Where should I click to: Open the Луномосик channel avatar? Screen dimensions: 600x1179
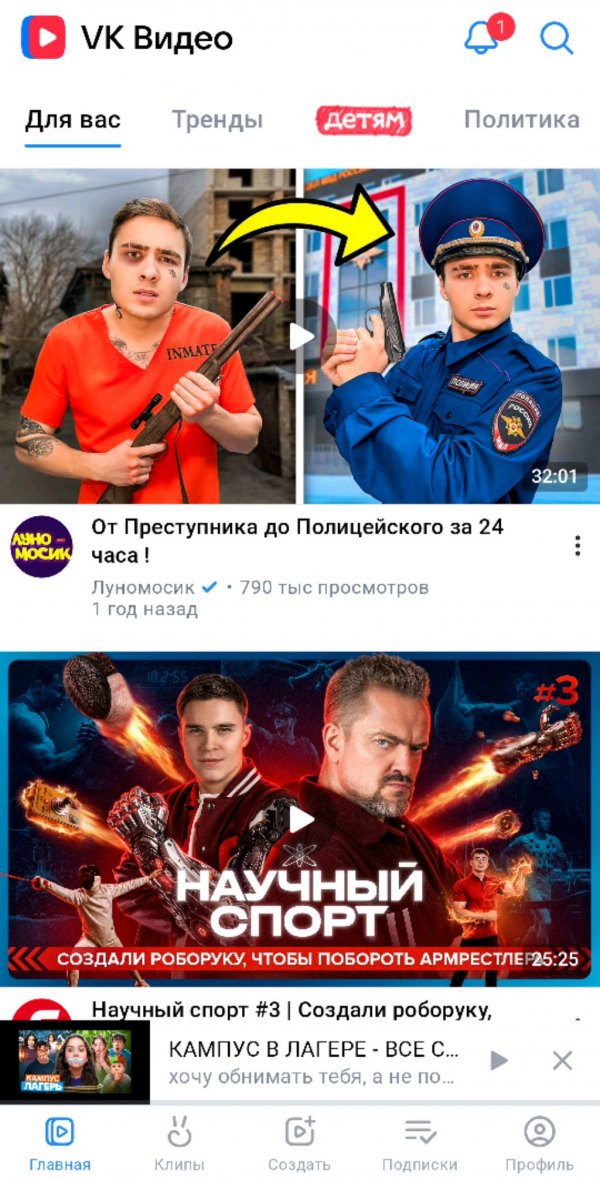click(41, 547)
